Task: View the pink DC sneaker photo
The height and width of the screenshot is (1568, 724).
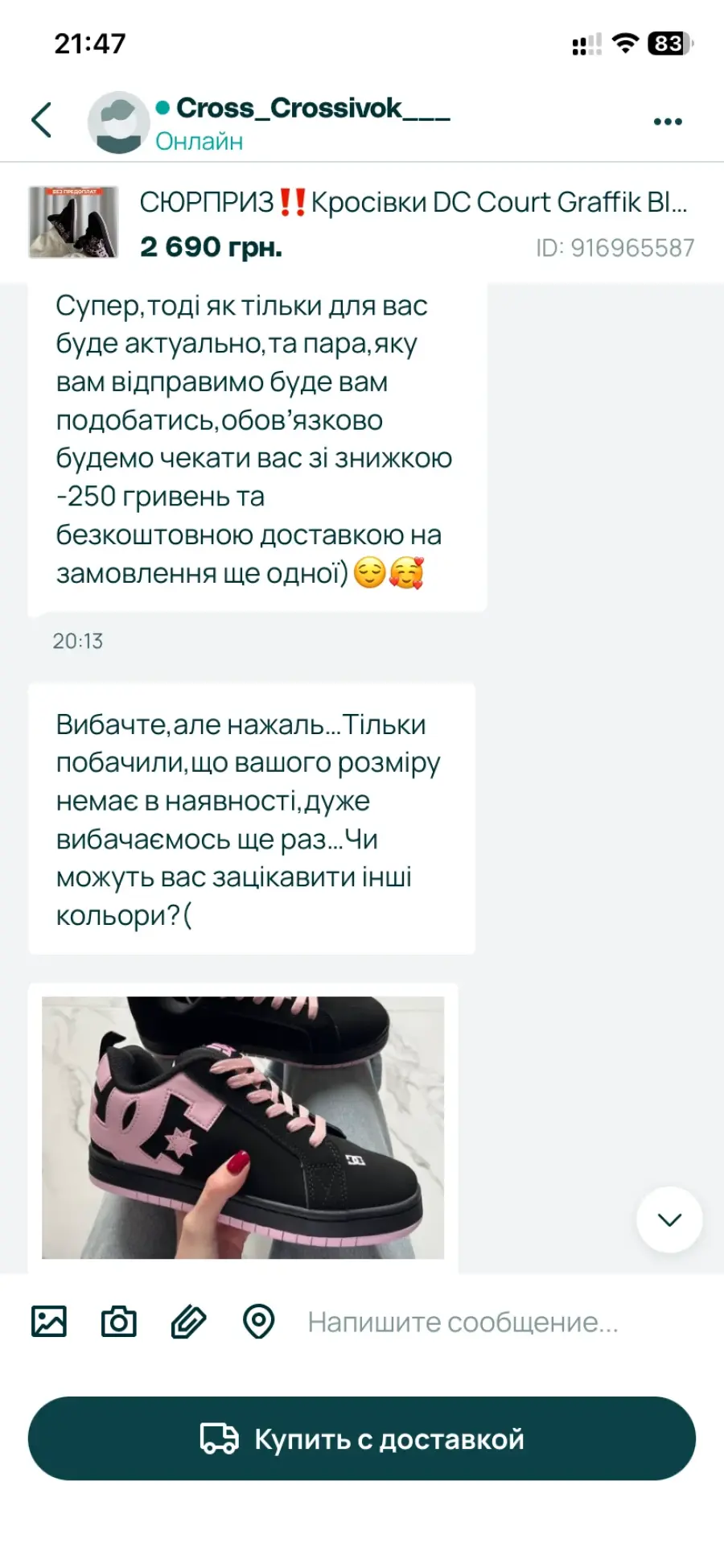Action: pyautogui.click(x=243, y=1127)
